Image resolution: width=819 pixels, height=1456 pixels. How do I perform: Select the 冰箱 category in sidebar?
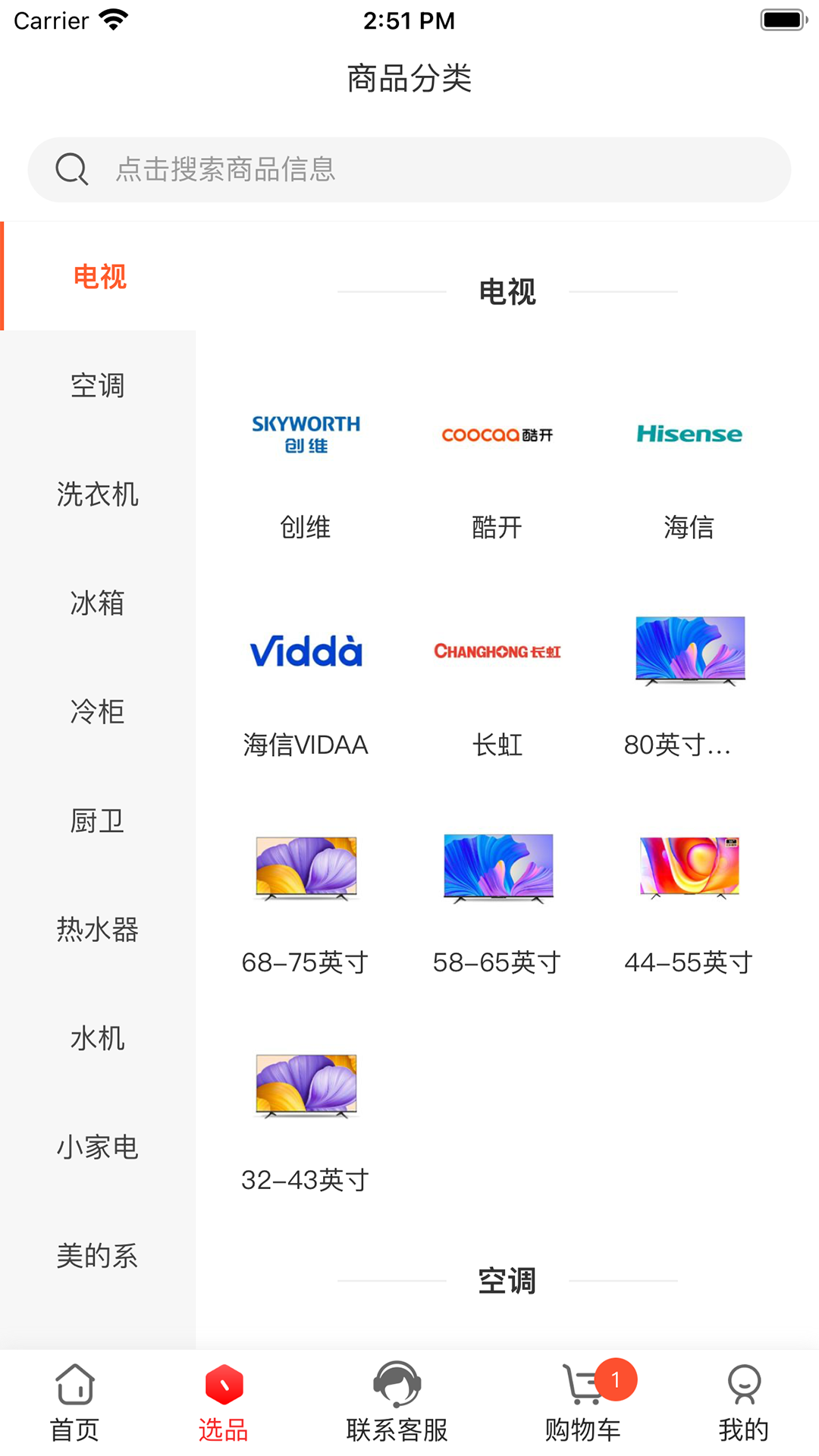(98, 603)
